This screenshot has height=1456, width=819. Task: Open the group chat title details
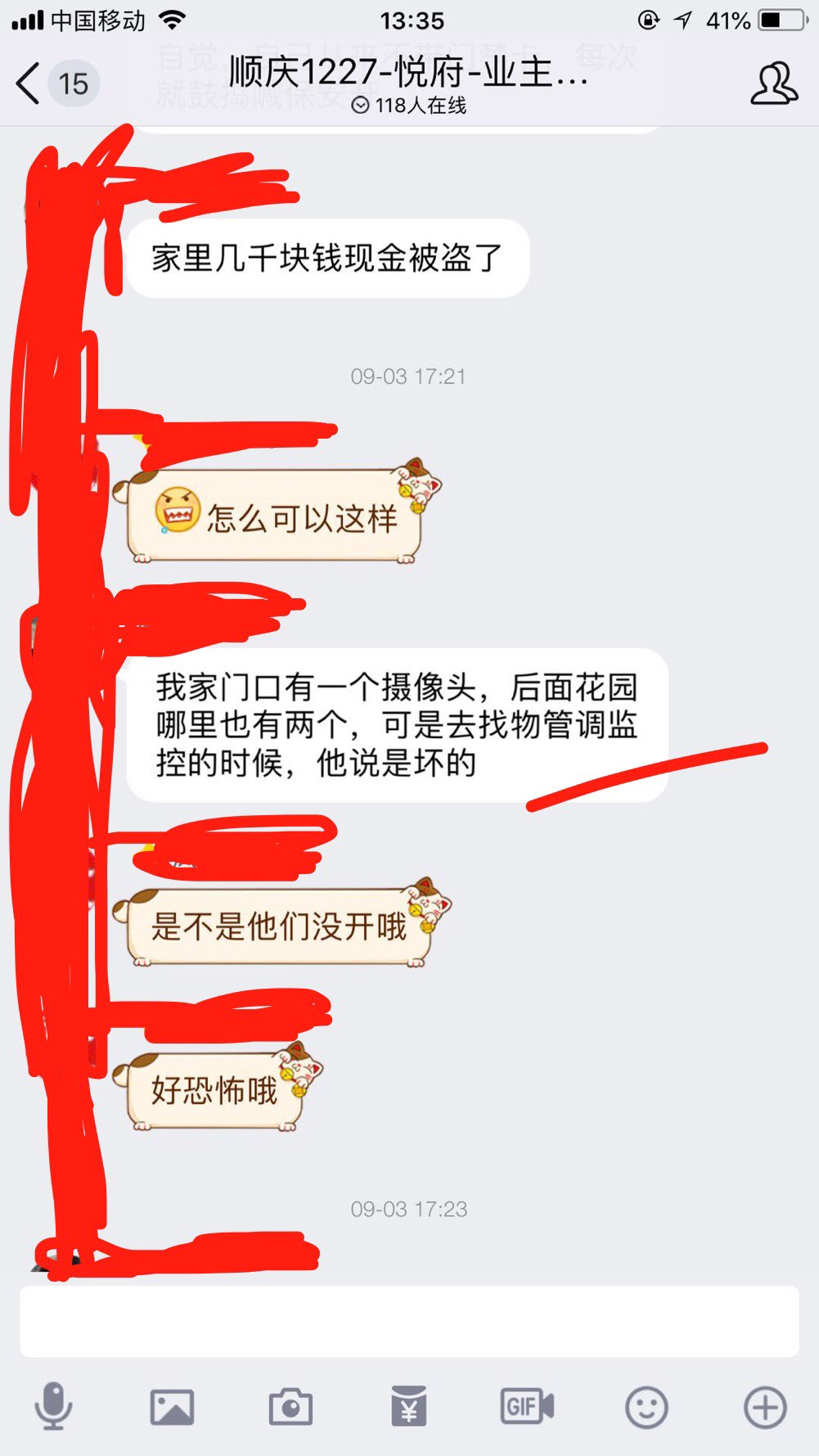pyautogui.click(x=409, y=72)
